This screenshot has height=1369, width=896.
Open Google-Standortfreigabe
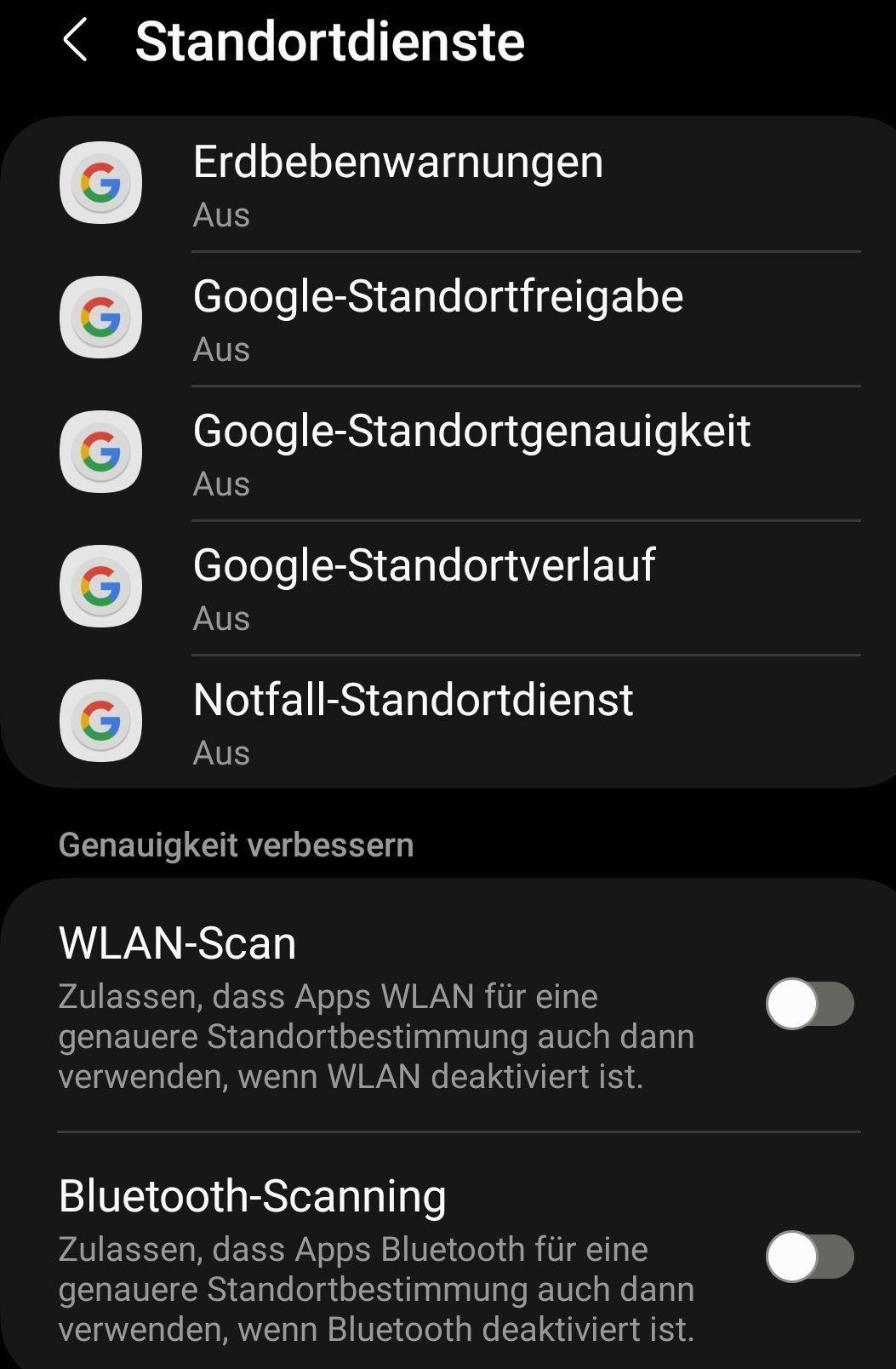pyautogui.click(x=437, y=318)
